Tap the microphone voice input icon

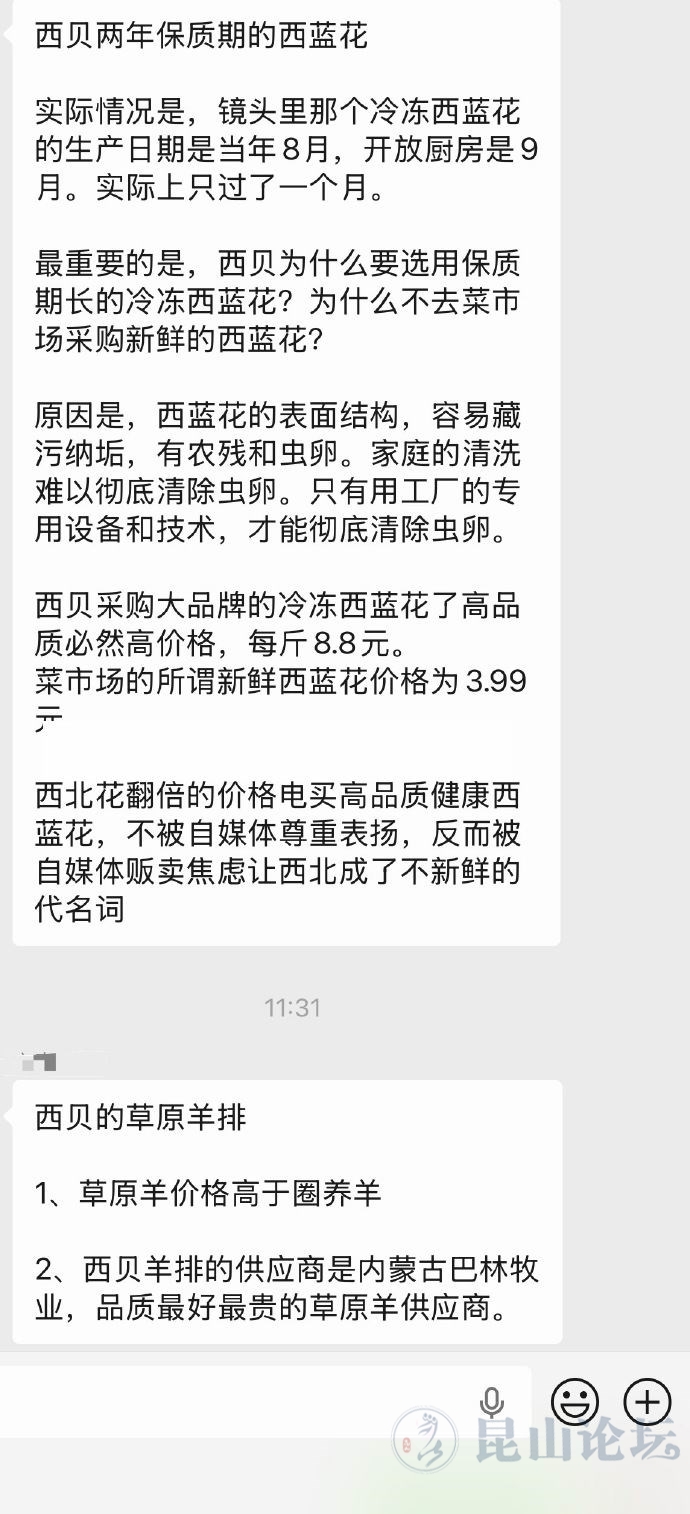tap(492, 1402)
